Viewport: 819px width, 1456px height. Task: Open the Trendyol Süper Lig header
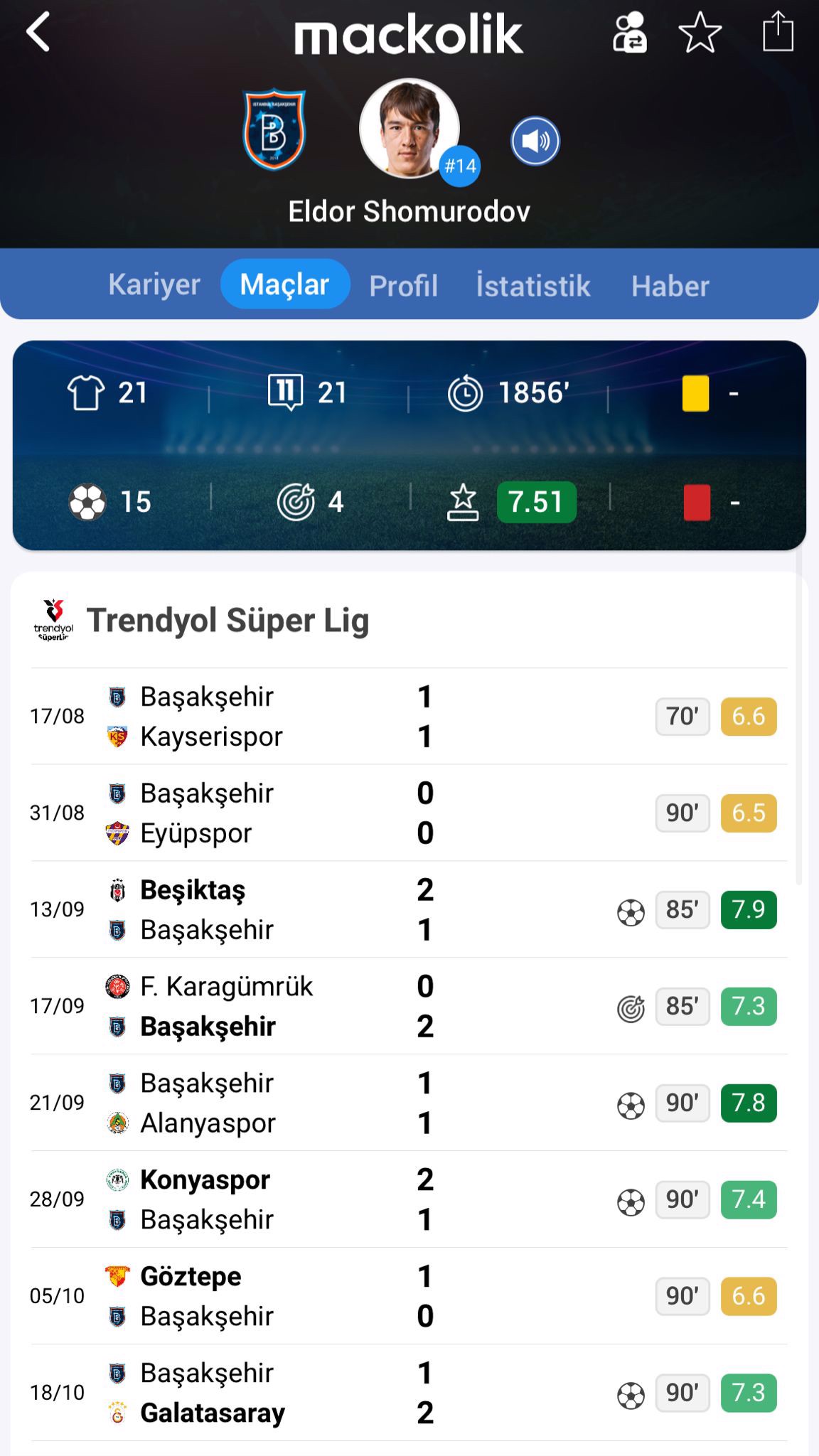click(227, 620)
